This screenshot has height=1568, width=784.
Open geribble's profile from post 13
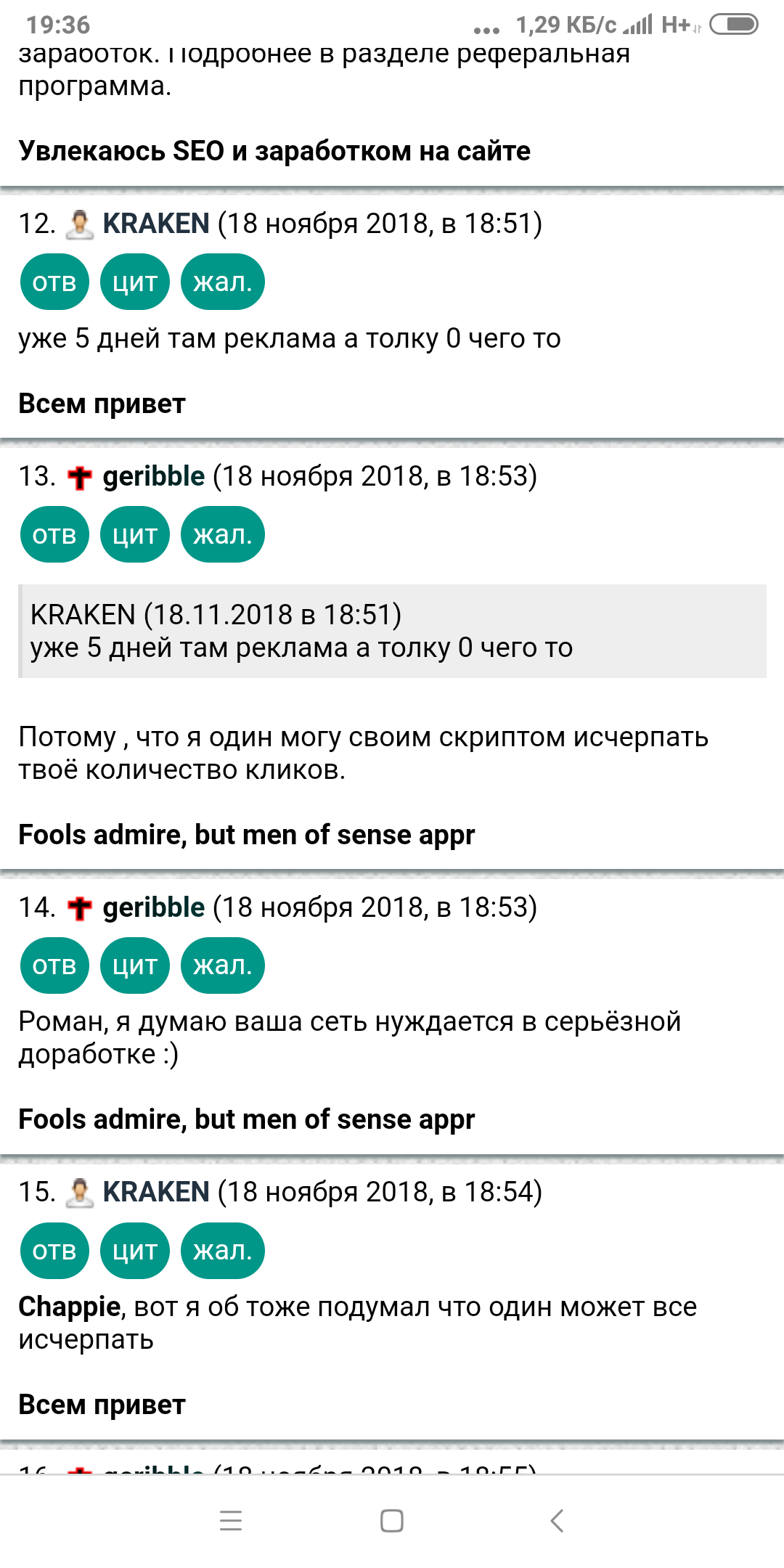(153, 476)
